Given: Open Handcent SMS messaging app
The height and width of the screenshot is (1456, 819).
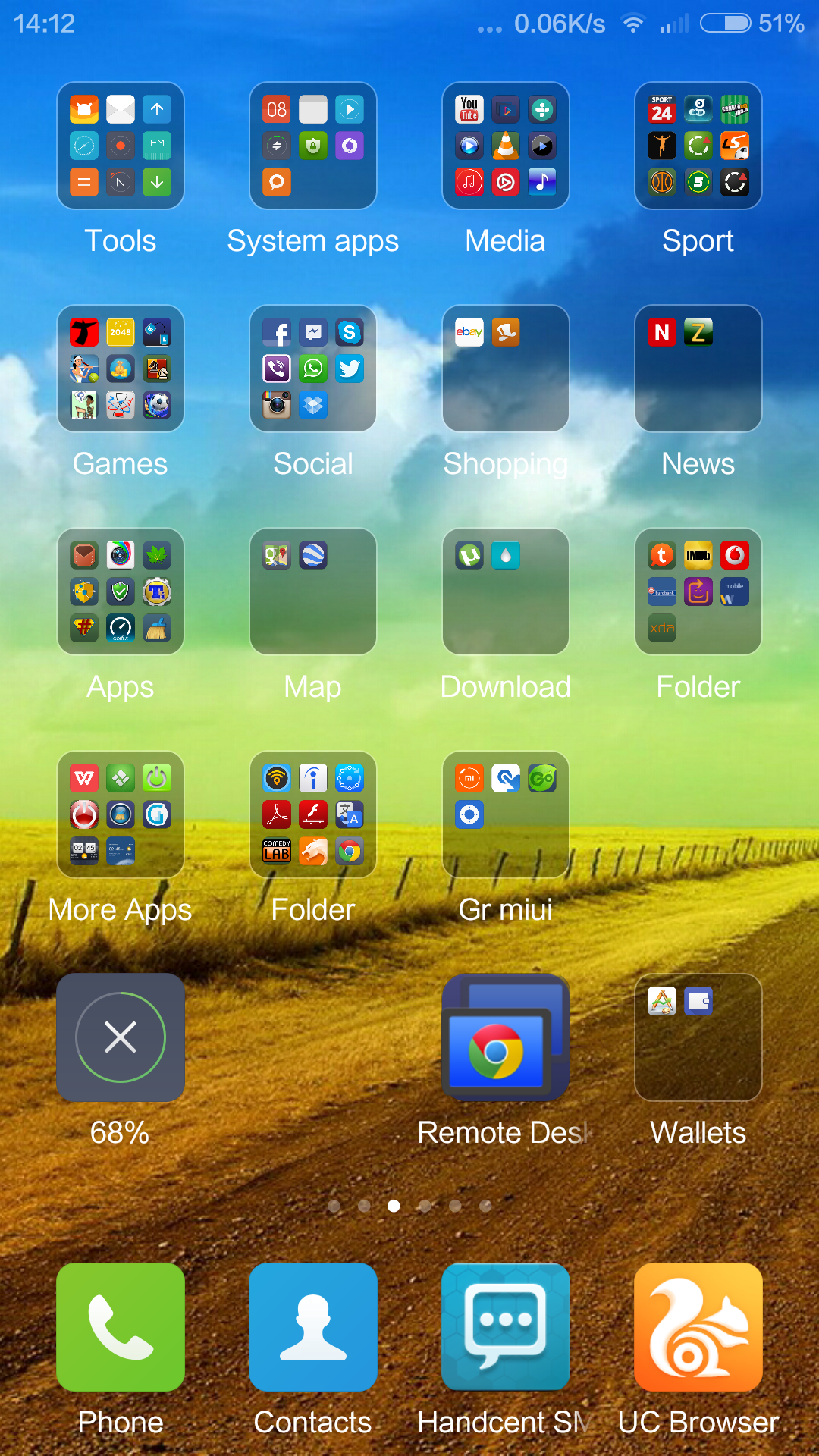Looking at the screenshot, I should click(x=506, y=1327).
